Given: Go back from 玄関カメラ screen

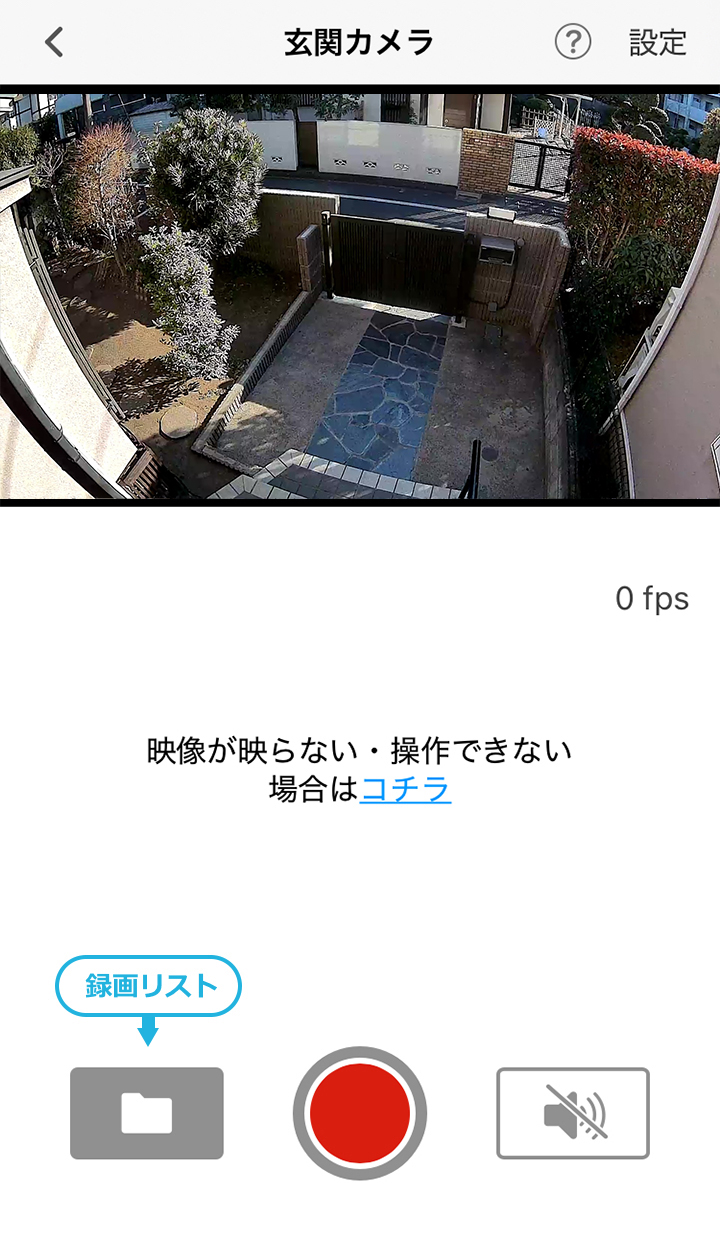Looking at the screenshot, I should [x=55, y=42].
